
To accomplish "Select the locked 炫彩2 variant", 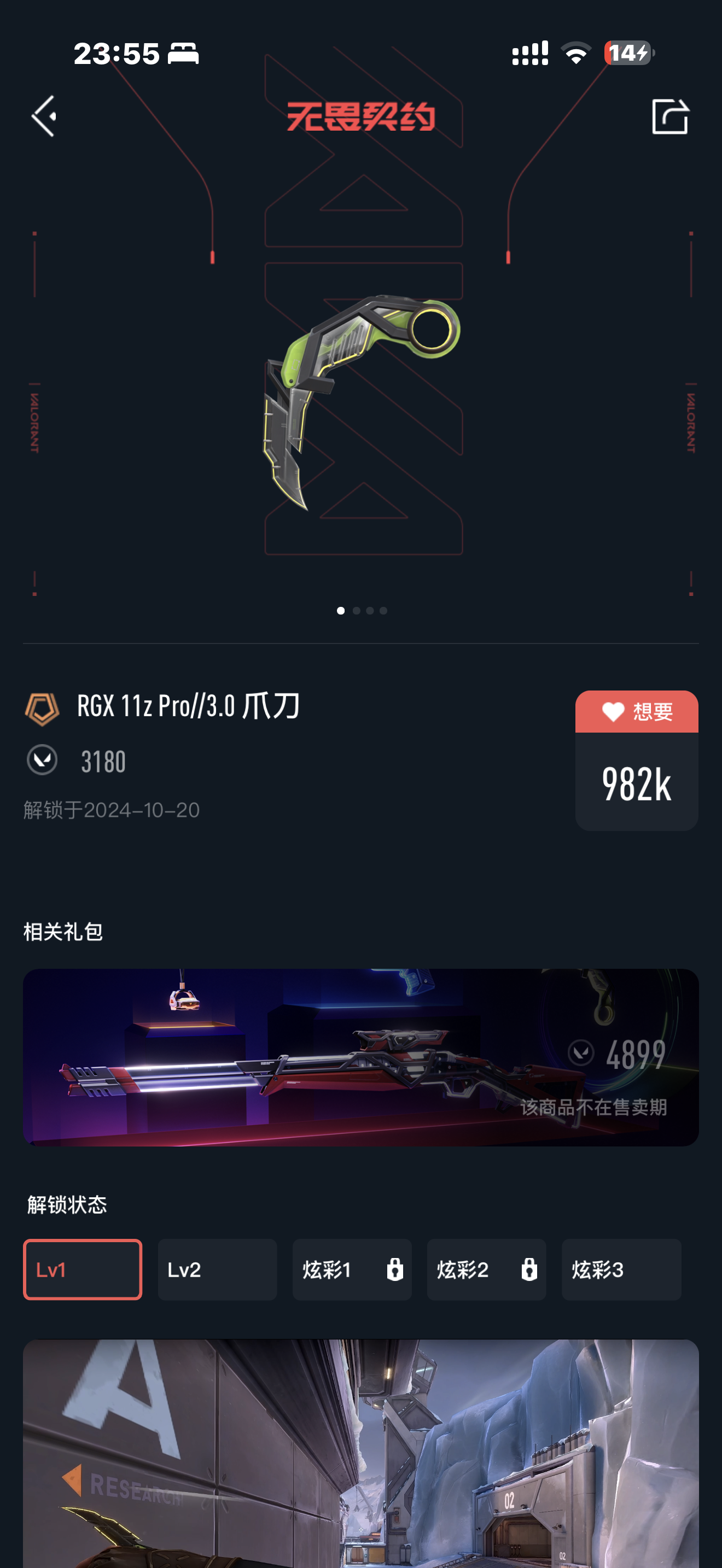I will (486, 1269).
